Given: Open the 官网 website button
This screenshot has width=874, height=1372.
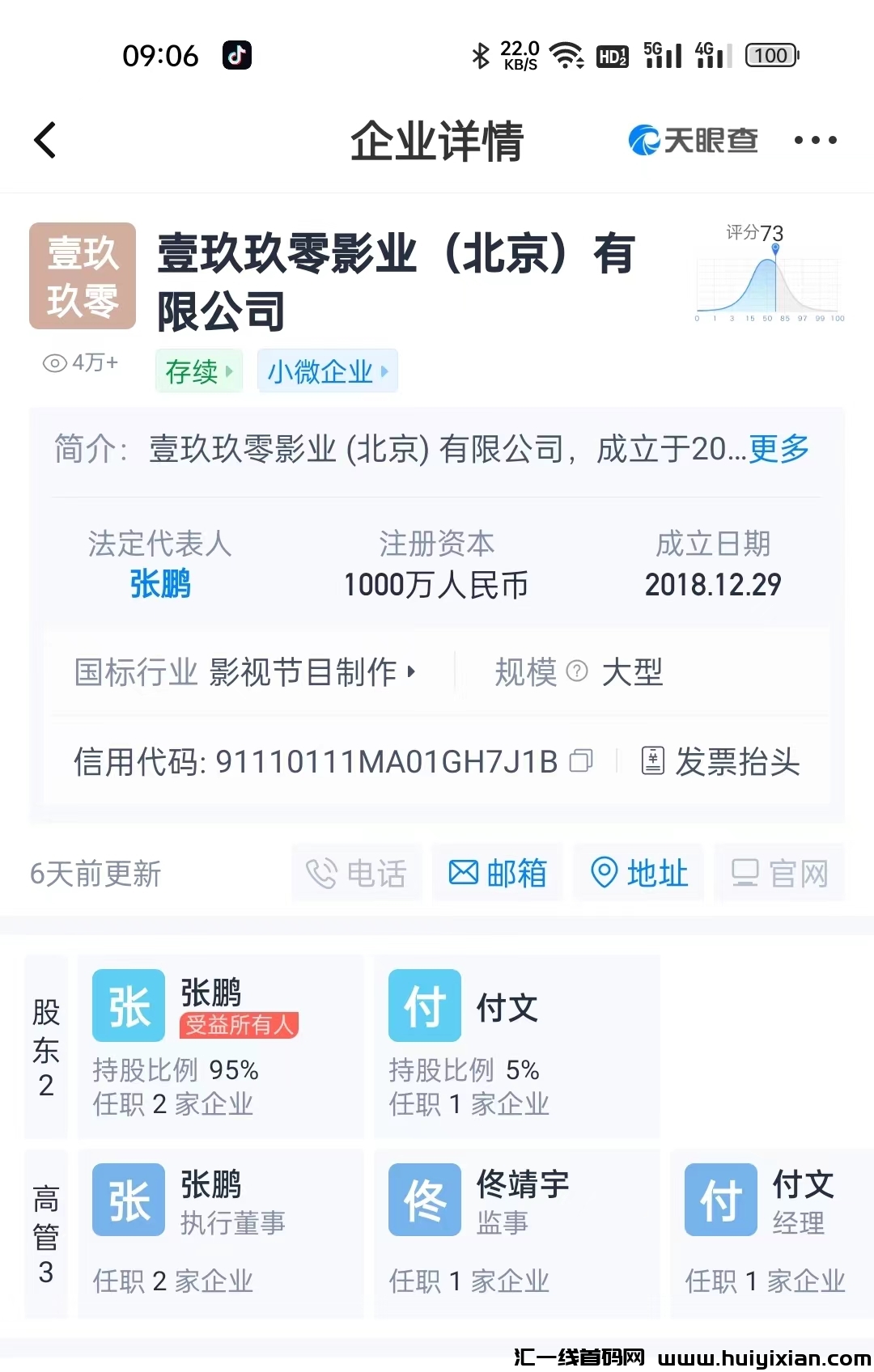Looking at the screenshot, I should click(x=780, y=873).
